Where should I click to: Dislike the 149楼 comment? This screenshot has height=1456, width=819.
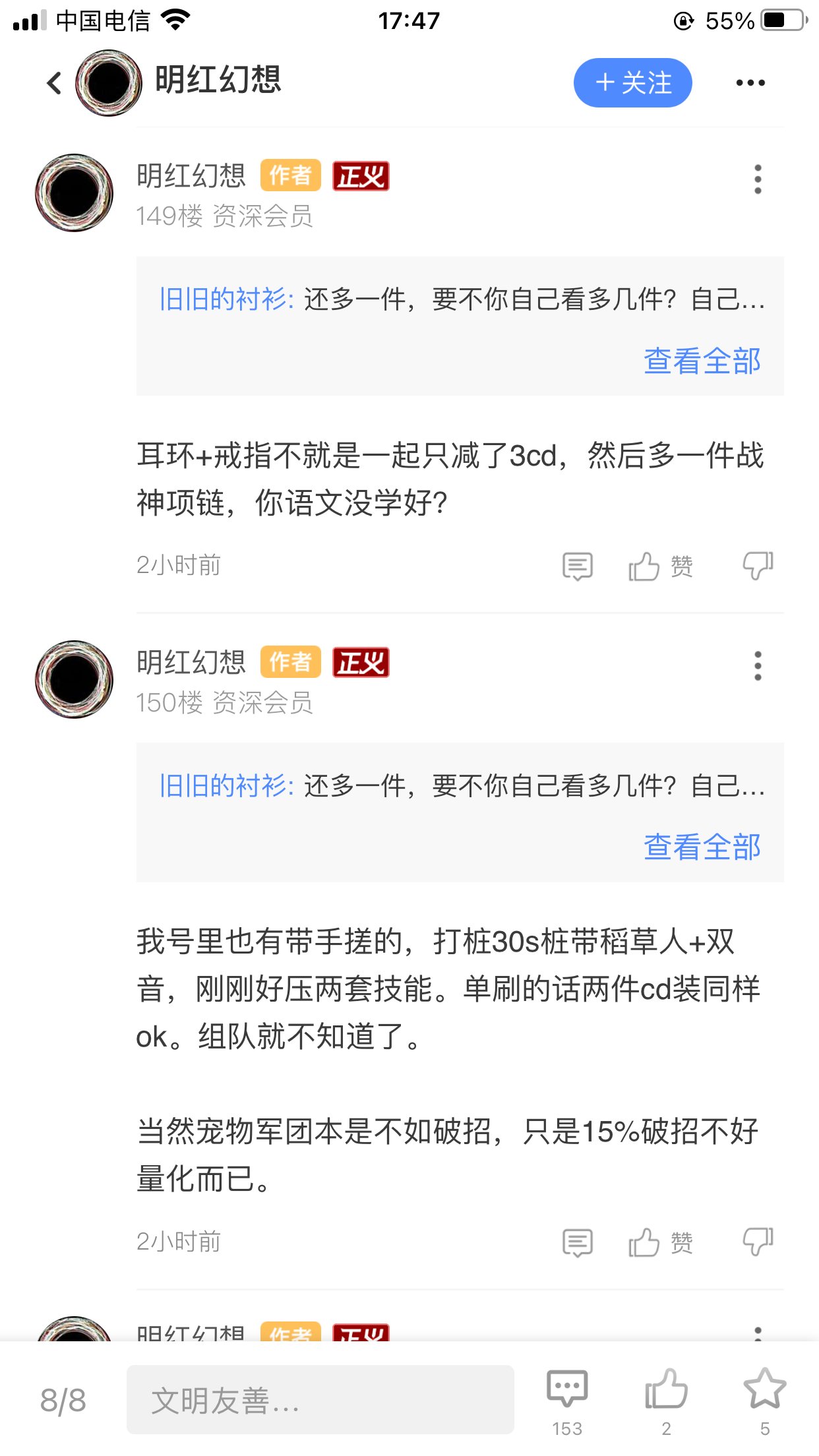(x=758, y=566)
